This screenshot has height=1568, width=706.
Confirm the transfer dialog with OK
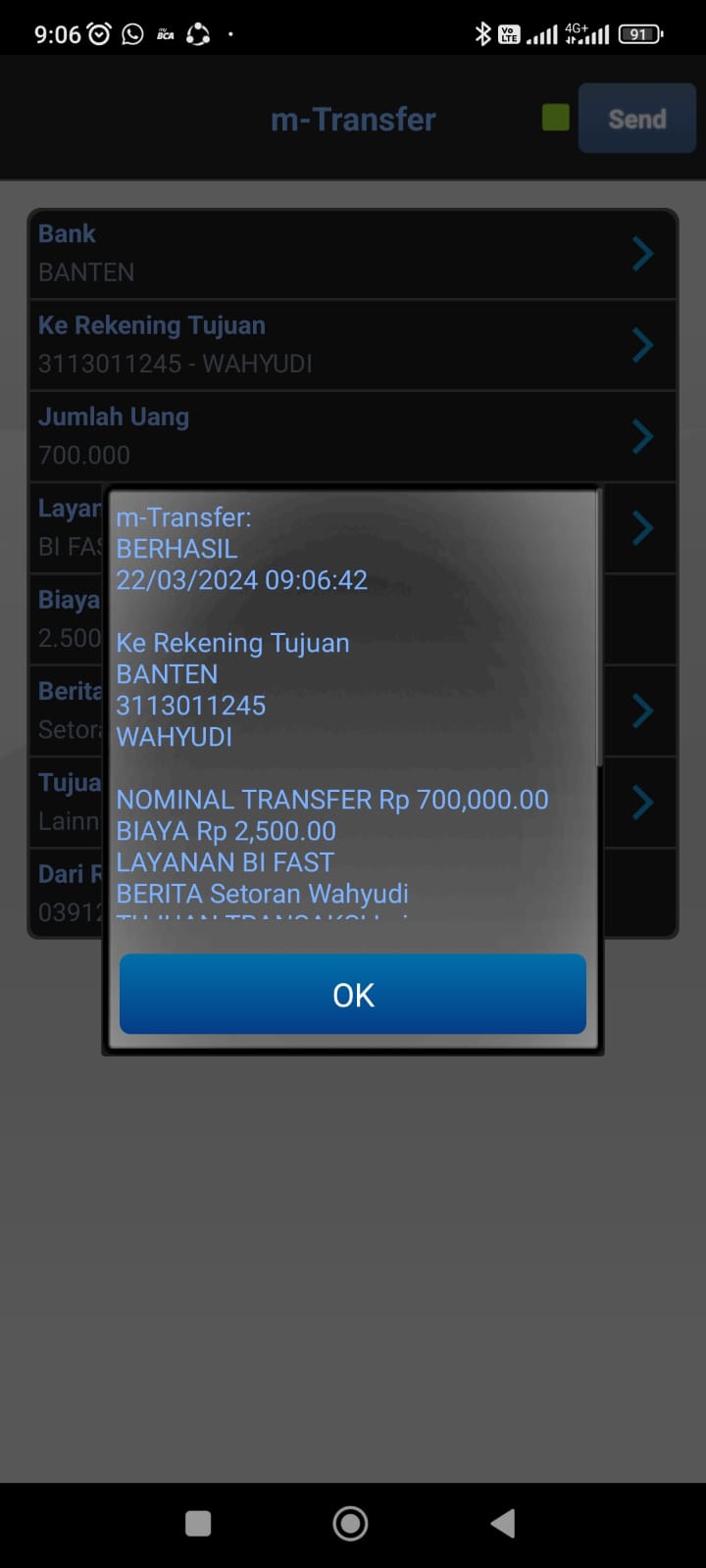click(x=353, y=995)
